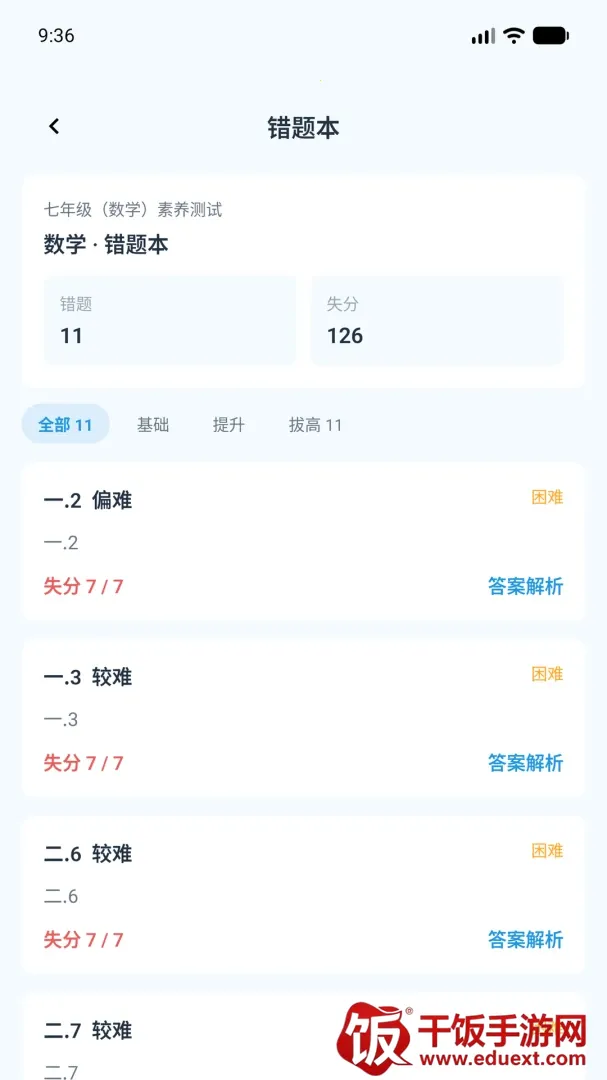Viewport: 607px width, 1080px height.
Task: Select the 全部 11 tab
Action: pos(65,424)
